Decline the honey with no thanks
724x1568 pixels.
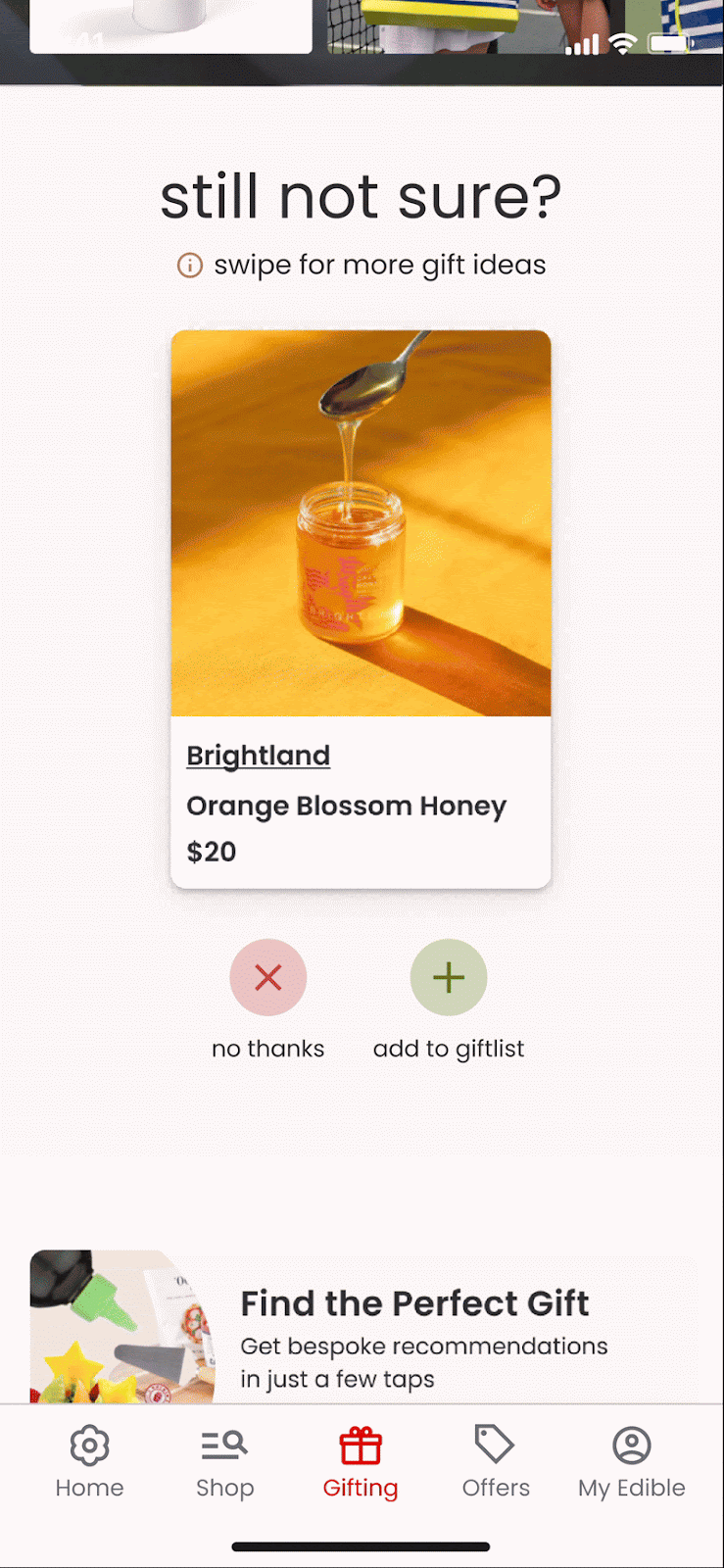(x=267, y=977)
